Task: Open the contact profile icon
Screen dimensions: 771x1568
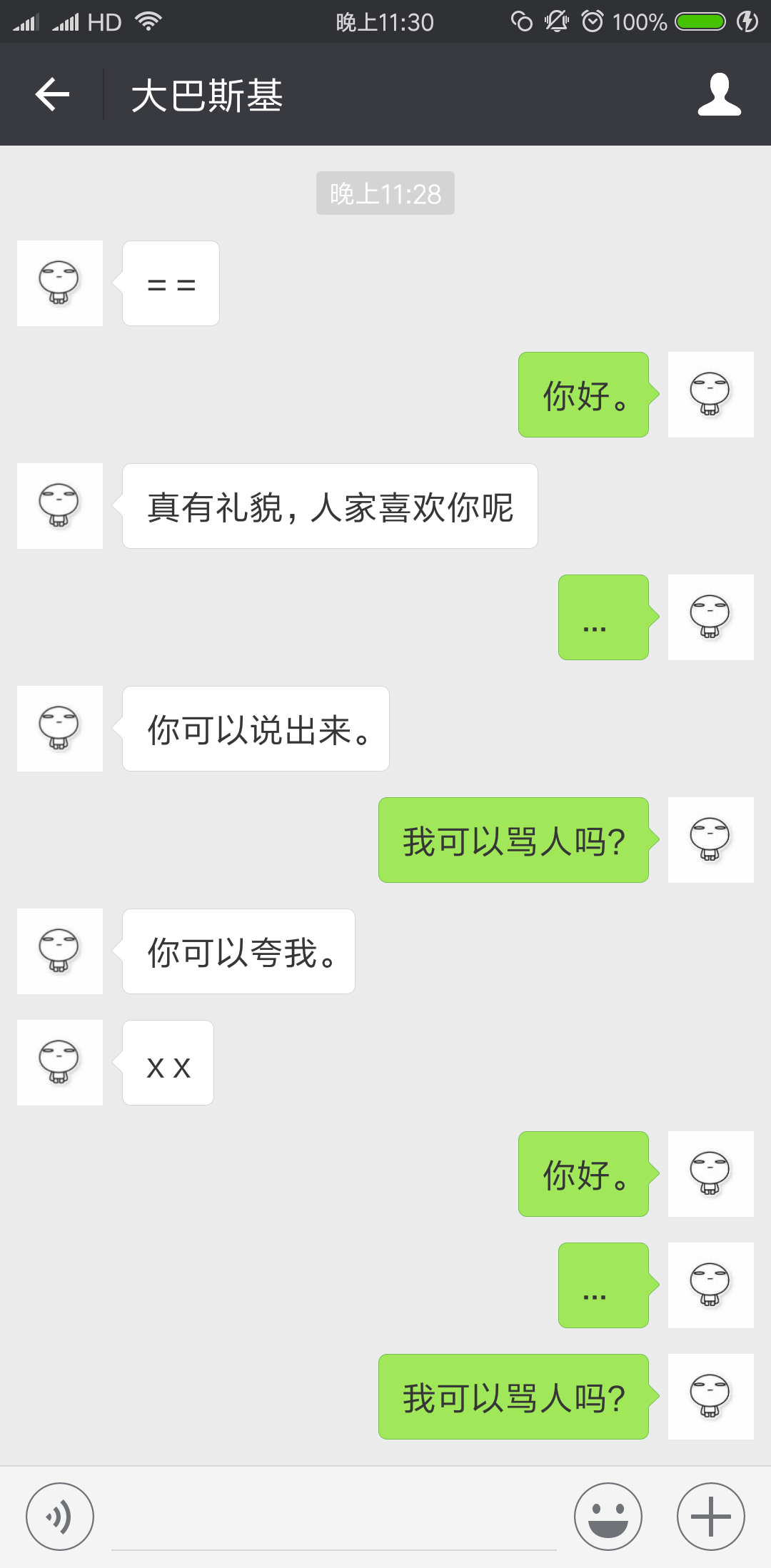Action: coord(719,94)
